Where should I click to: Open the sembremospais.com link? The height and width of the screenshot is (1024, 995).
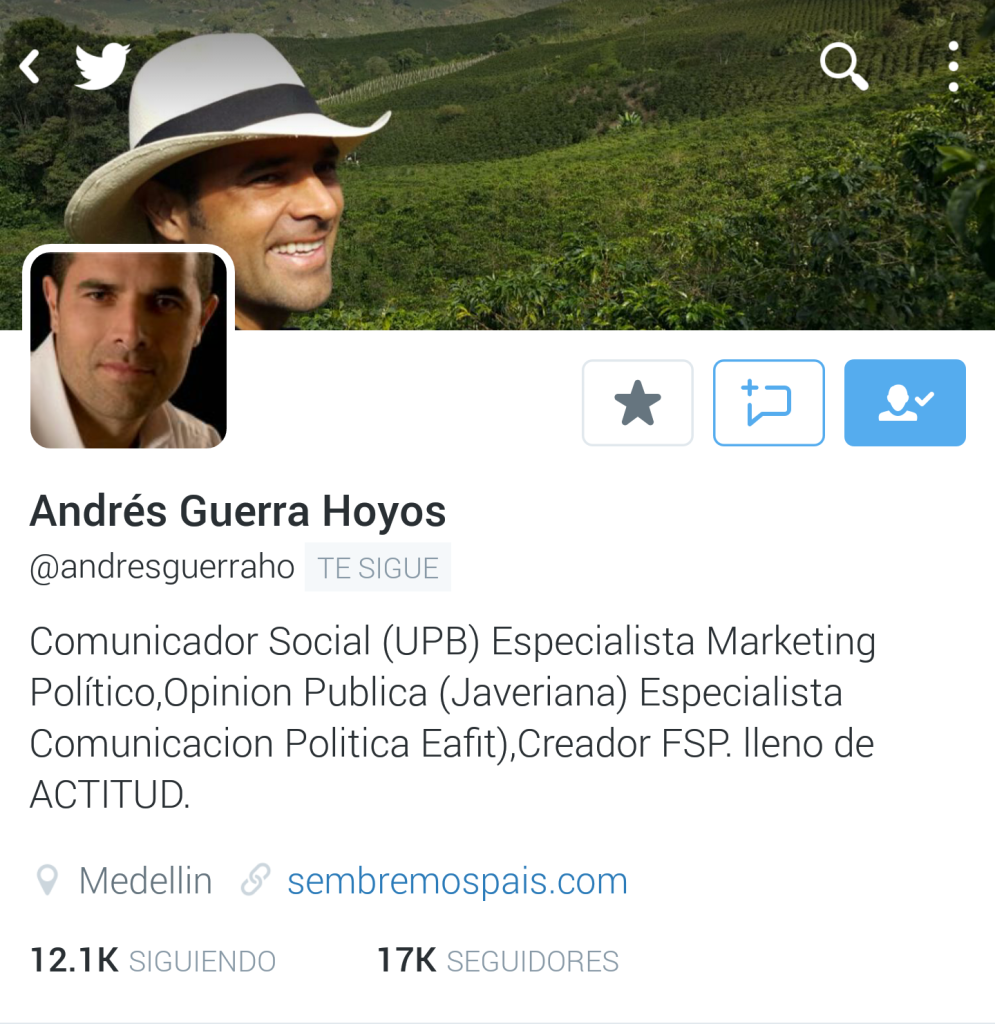[456, 881]
